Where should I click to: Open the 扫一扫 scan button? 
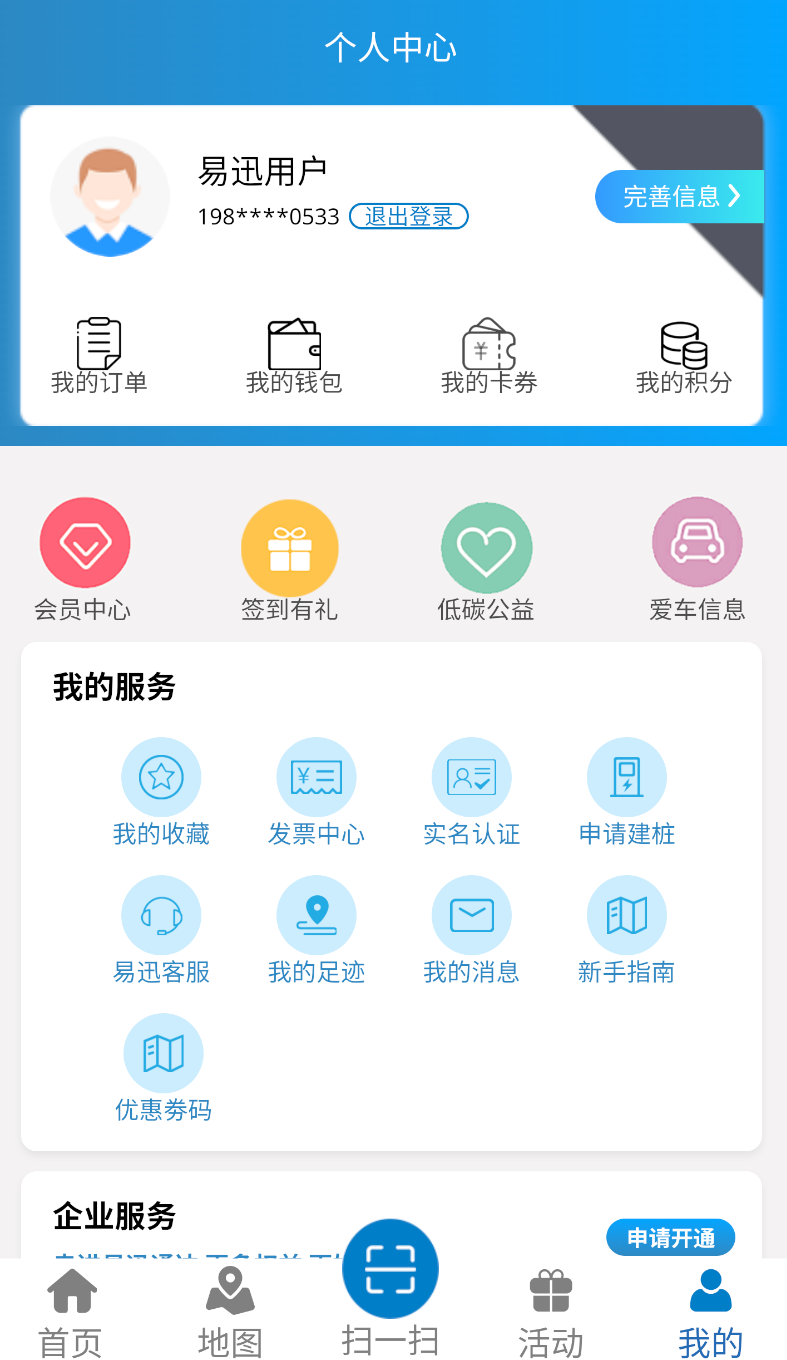pos(390,1267)
